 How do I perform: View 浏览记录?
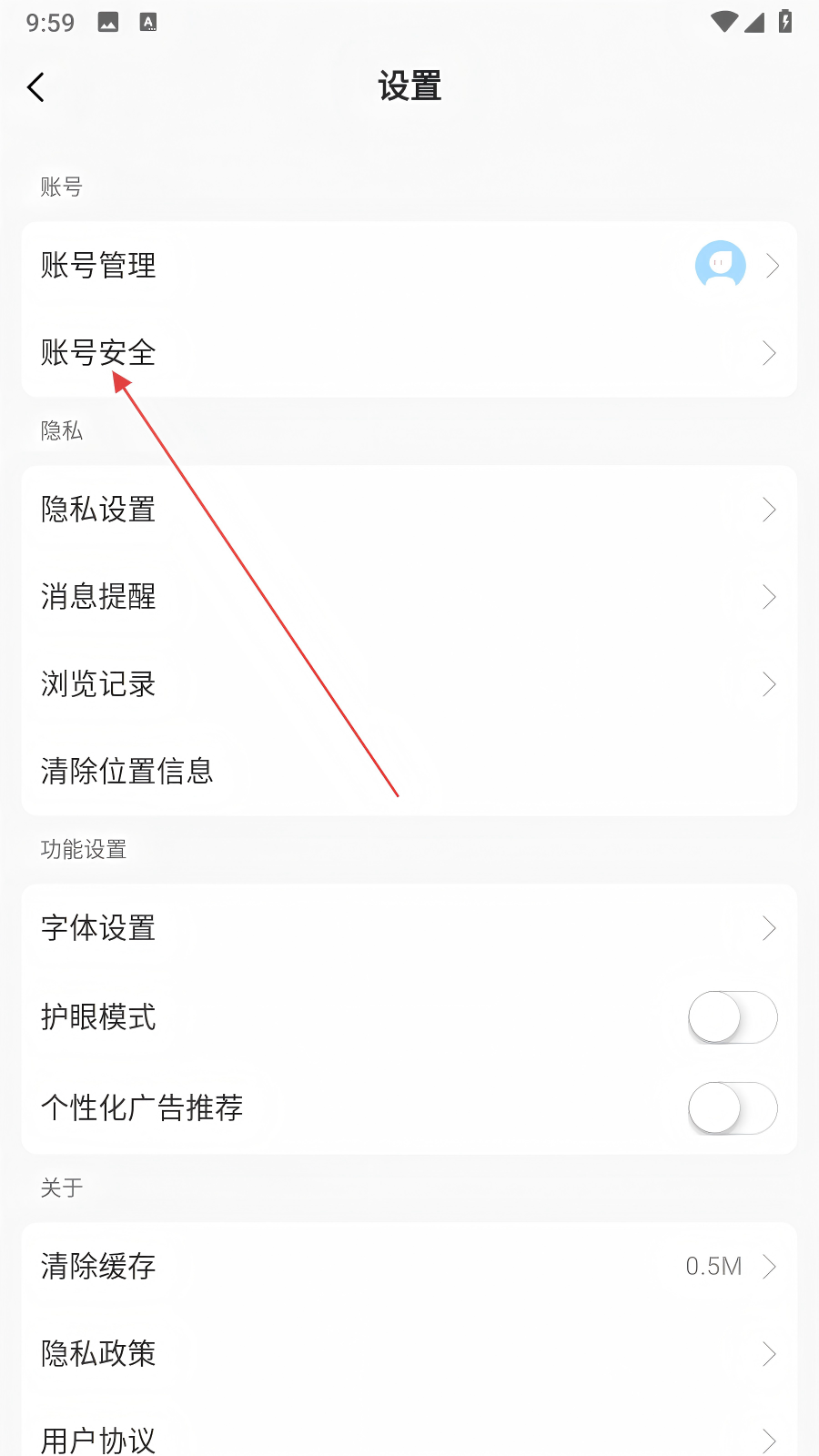409,684
